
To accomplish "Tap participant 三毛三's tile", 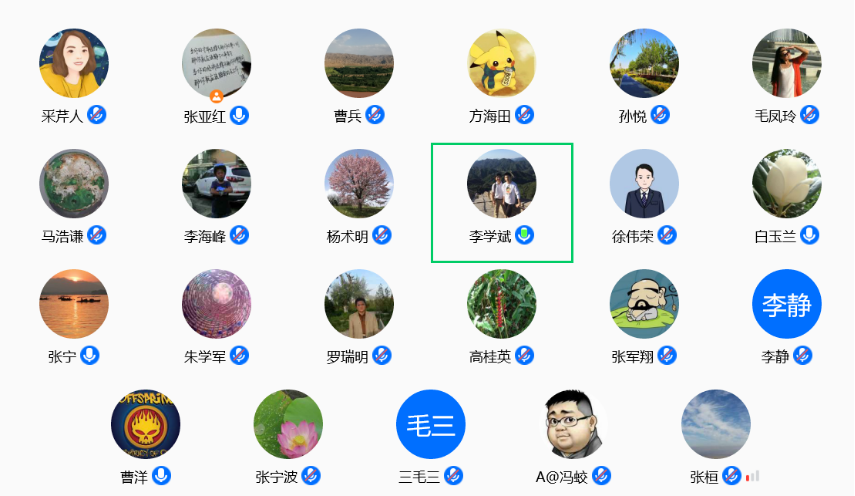I will point(431,424).
